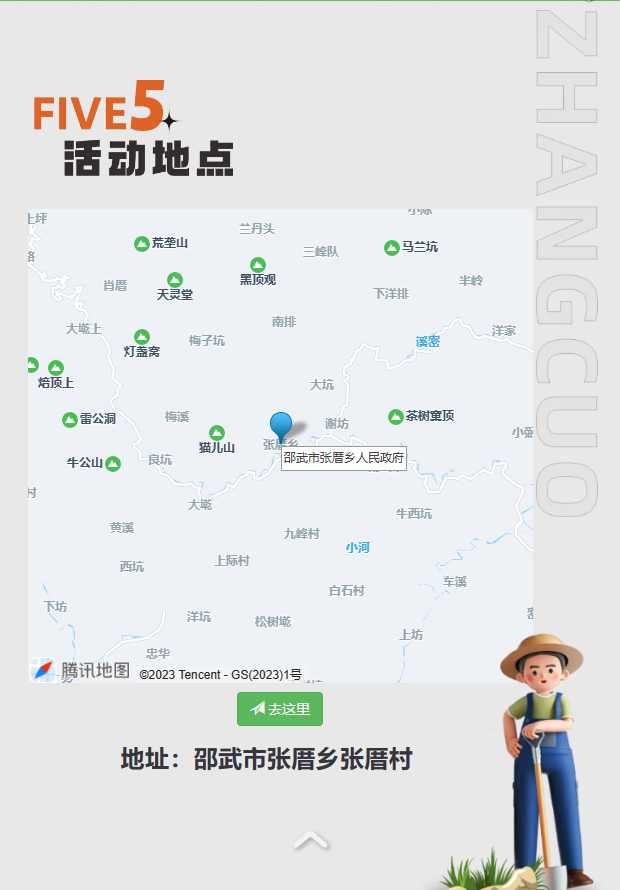The width and height of the screenshot is (620, 890).
Task: Tap the blue location pin on map
Action: (x=282, y=426)
